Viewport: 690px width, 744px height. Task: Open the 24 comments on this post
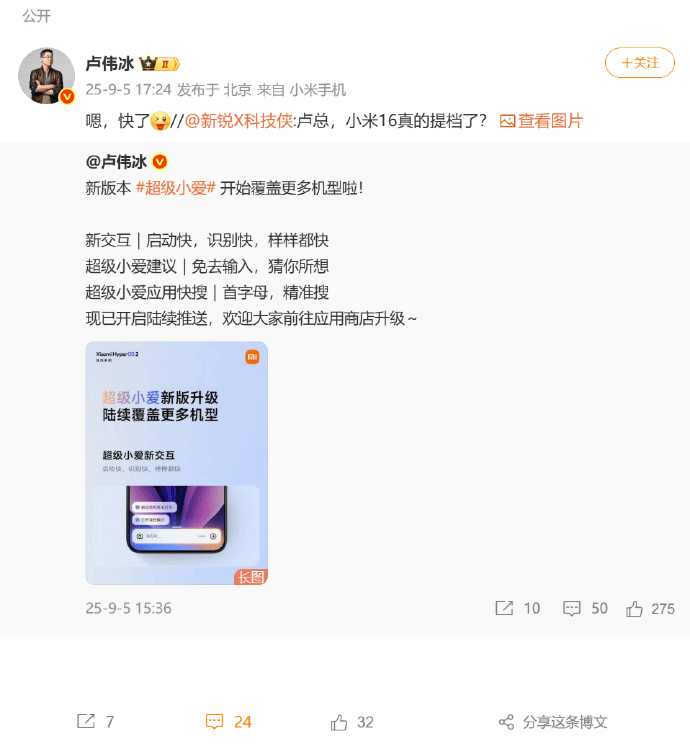pos(229,721)
